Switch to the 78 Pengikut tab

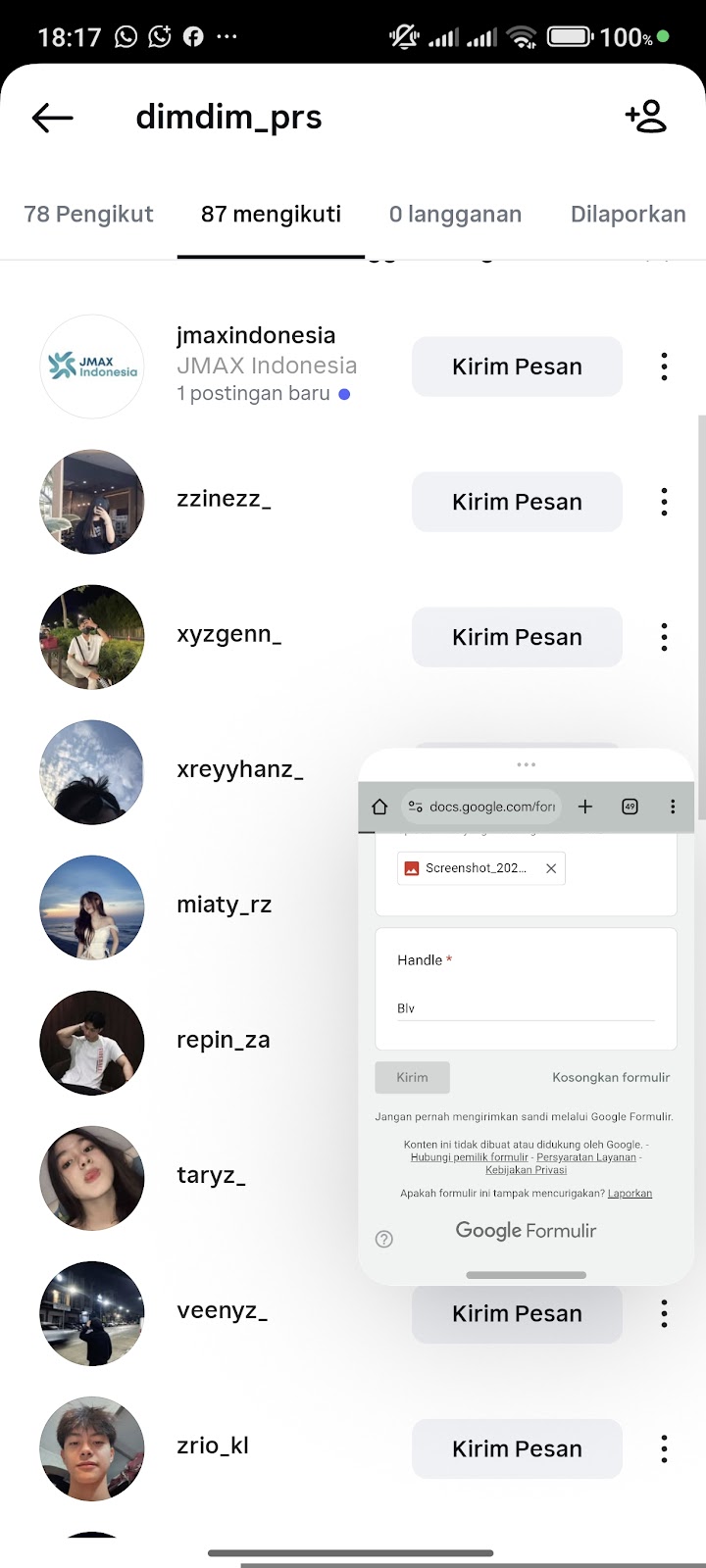[x=88, y=215]
